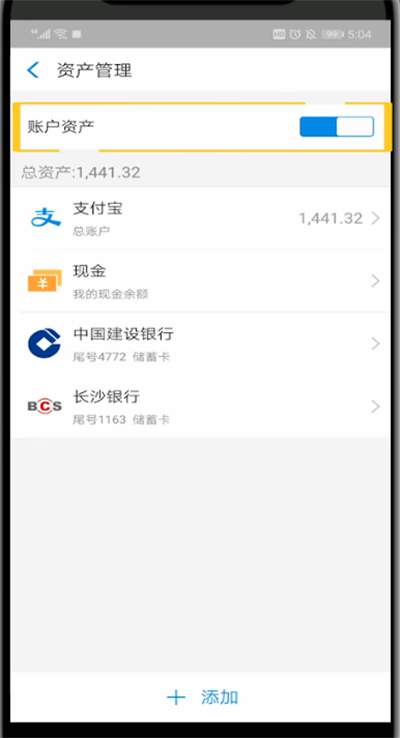The height and width of the screenshot is (738, 400).
Task: Open the 现金 balance row
Action: pyautogui.click(x=201, y=281)
